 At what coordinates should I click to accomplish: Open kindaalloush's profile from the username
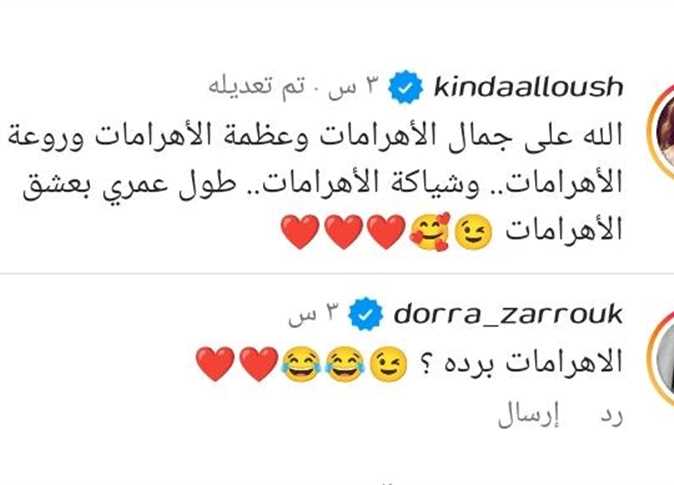(x=529, y=87)
